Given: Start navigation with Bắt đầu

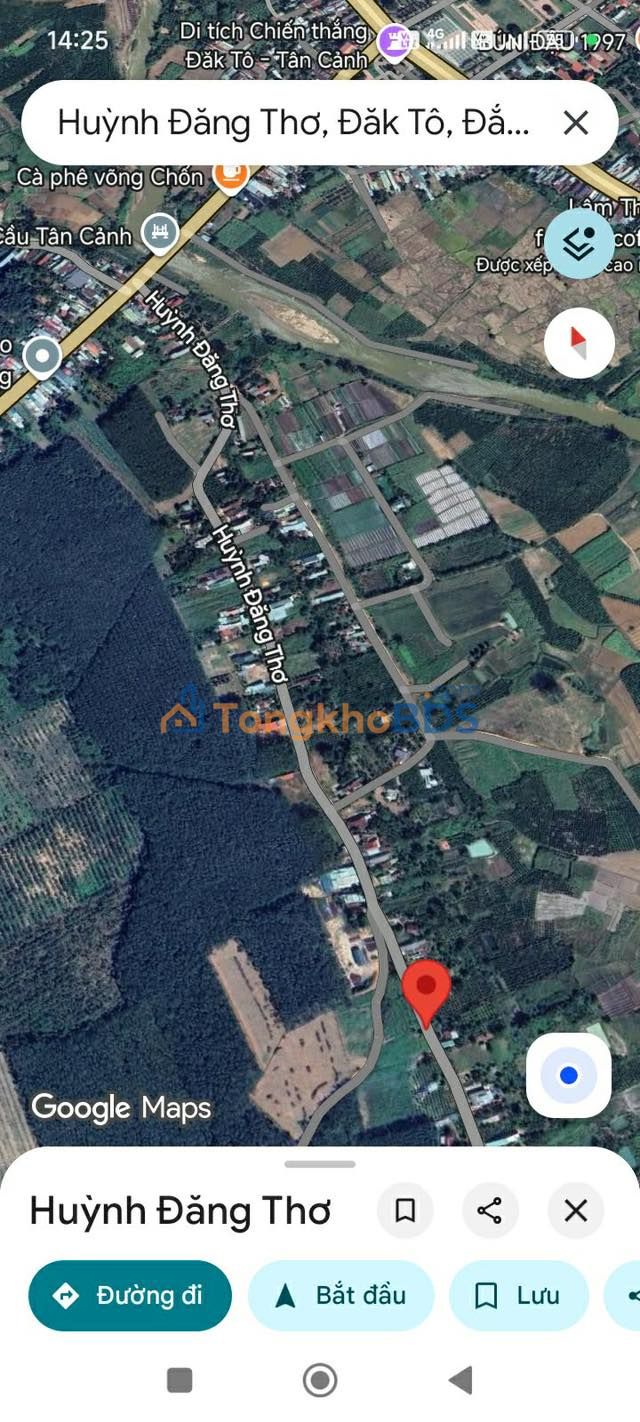Looking at the screenshot, I should [x=341, y=1296].
